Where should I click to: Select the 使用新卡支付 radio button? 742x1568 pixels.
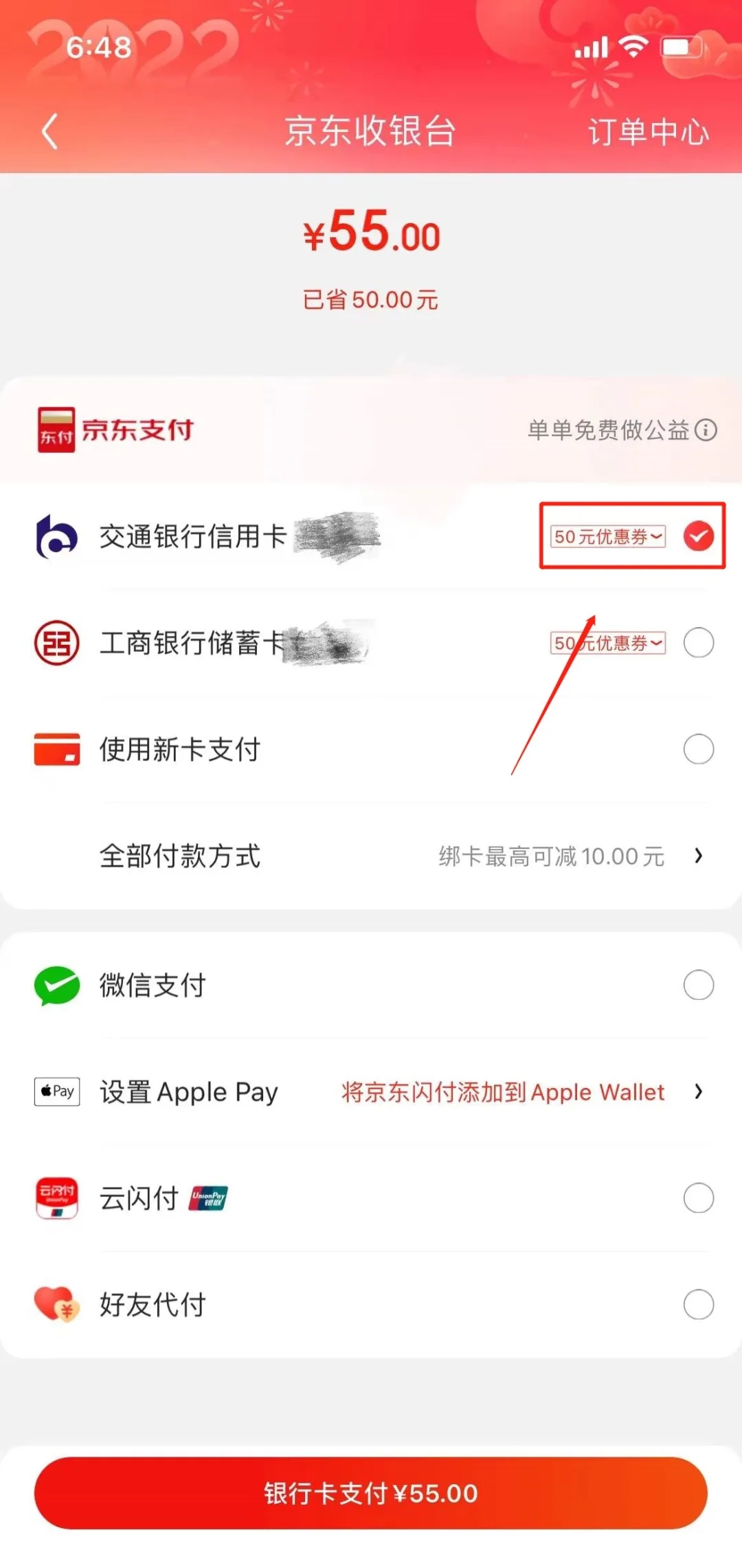pos(699,749)
